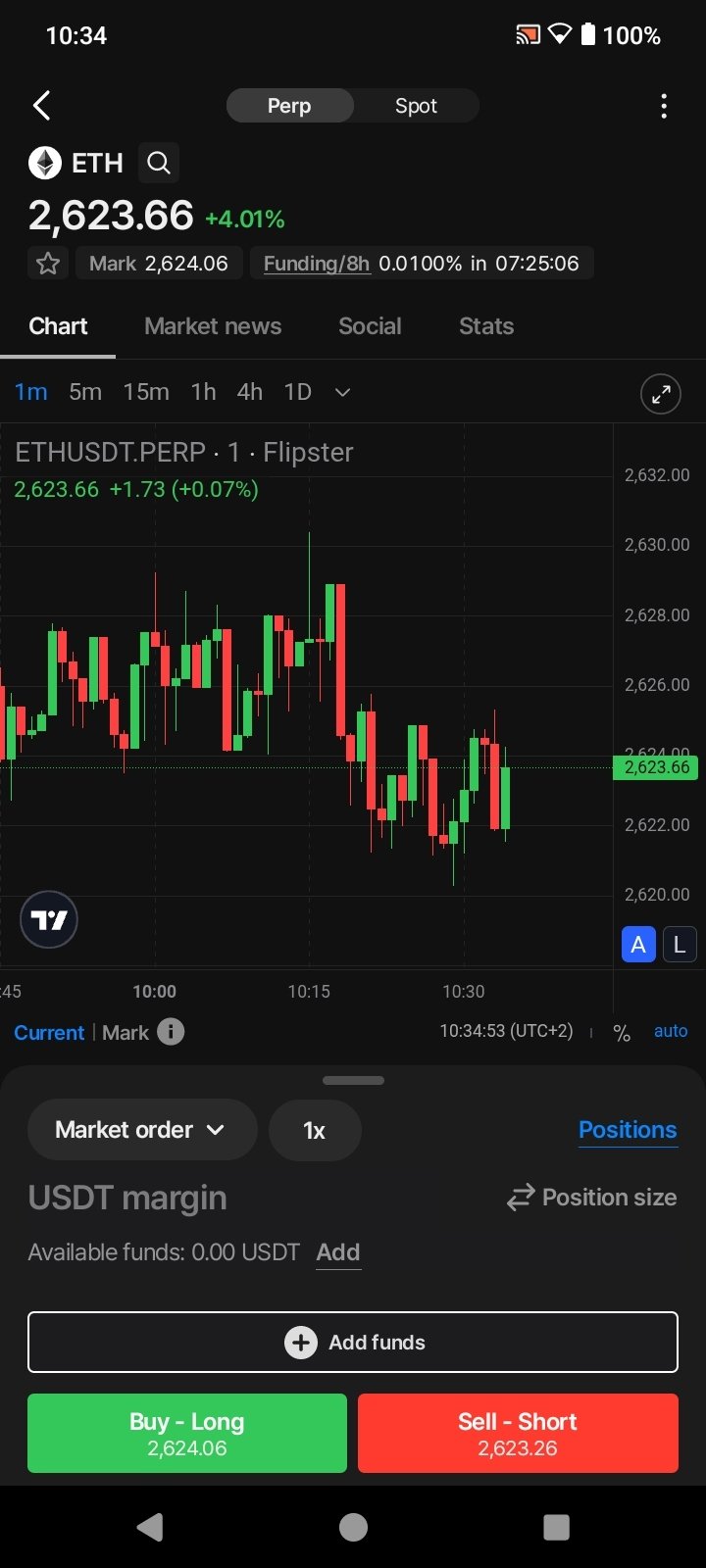The height and width of the screenshot is (1568, 706).
Task: Switch to the Market news tab
Action: pyautogui.click(x=213, y=326)
